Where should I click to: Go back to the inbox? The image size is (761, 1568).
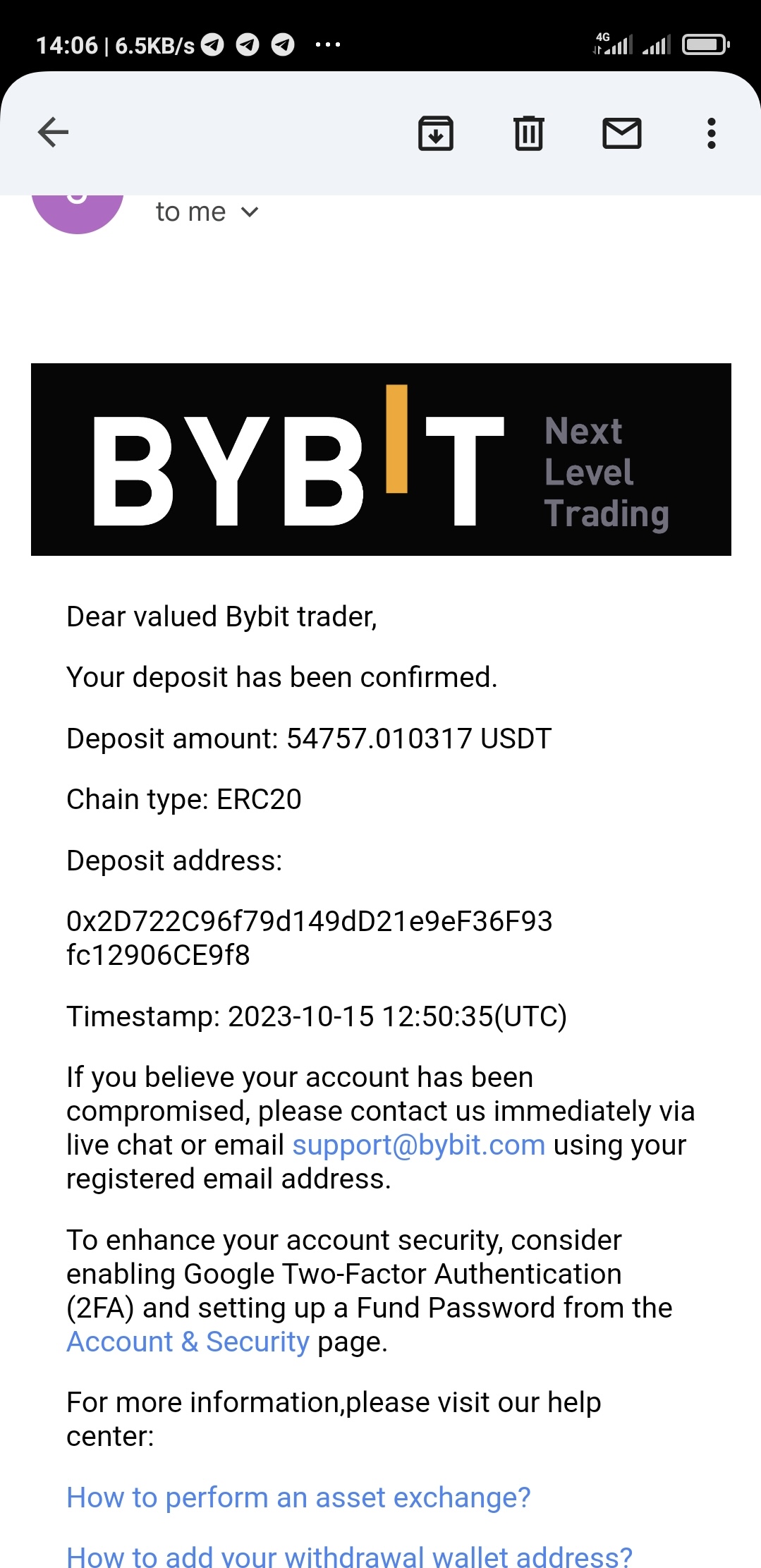coord(53,132)
